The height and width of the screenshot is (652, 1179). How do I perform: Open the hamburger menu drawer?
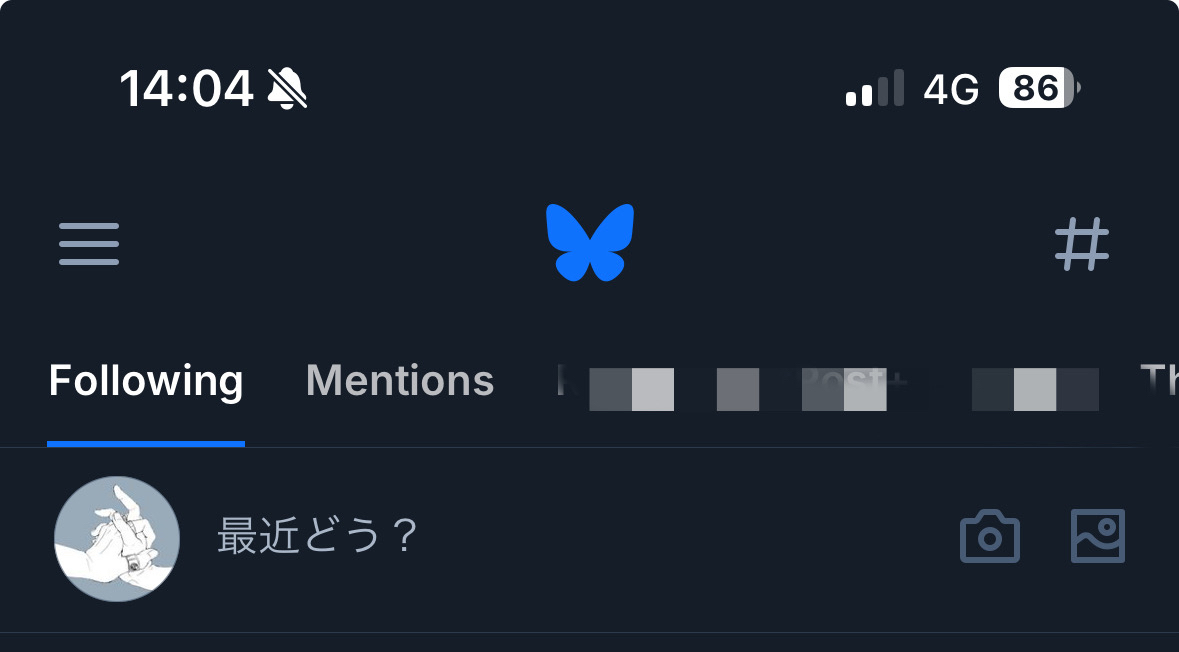click(x=89, y=244)
